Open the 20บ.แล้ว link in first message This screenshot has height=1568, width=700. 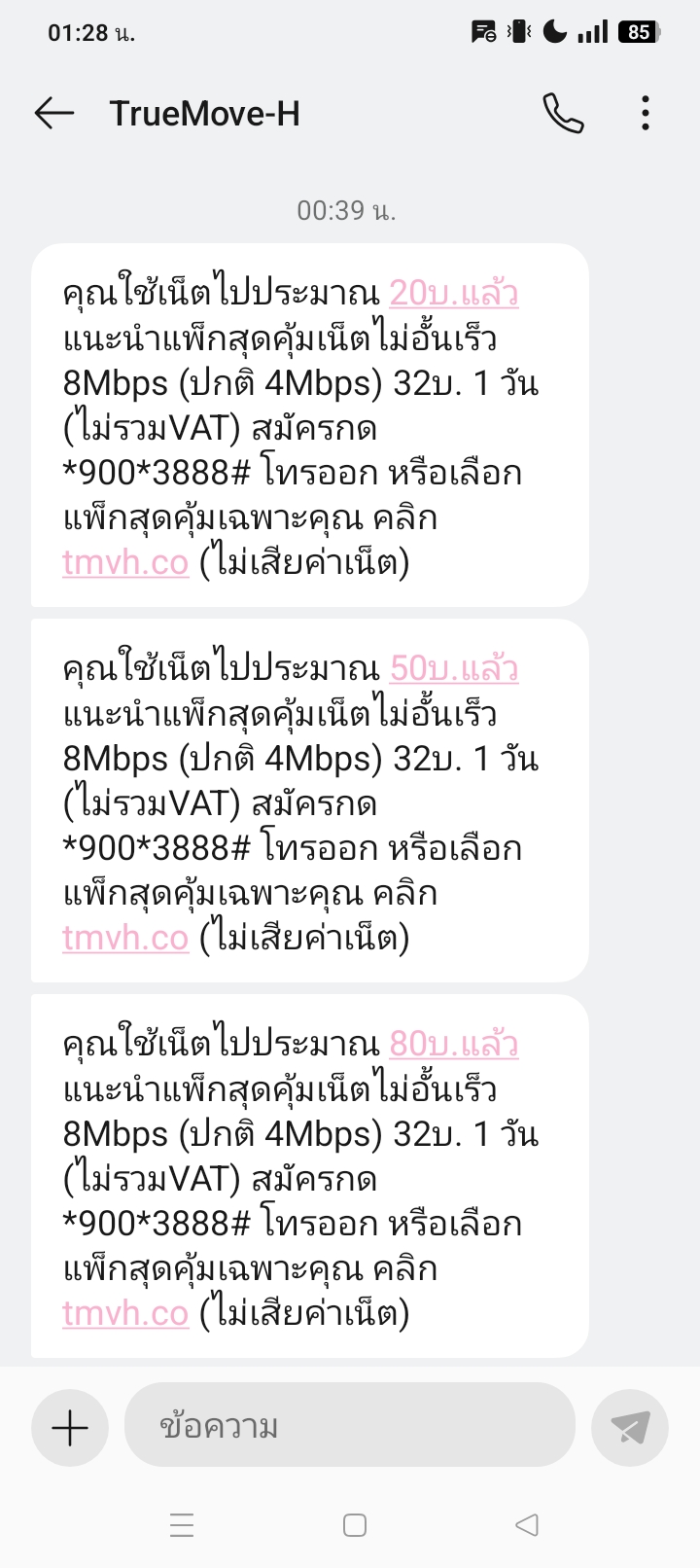tap(454, 293)
